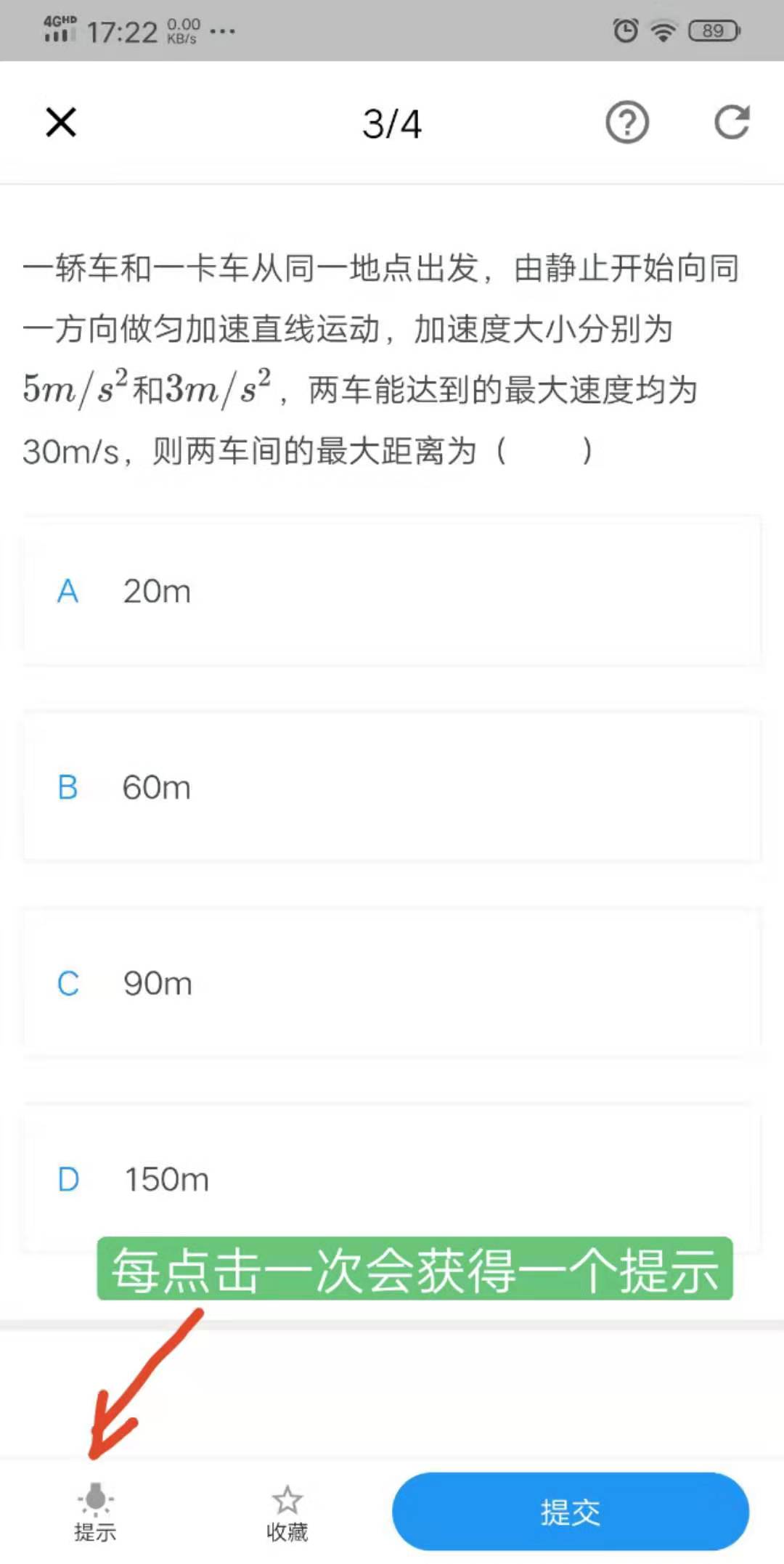
Task: Select answer option A, 20m
Action: coord(392,592)
